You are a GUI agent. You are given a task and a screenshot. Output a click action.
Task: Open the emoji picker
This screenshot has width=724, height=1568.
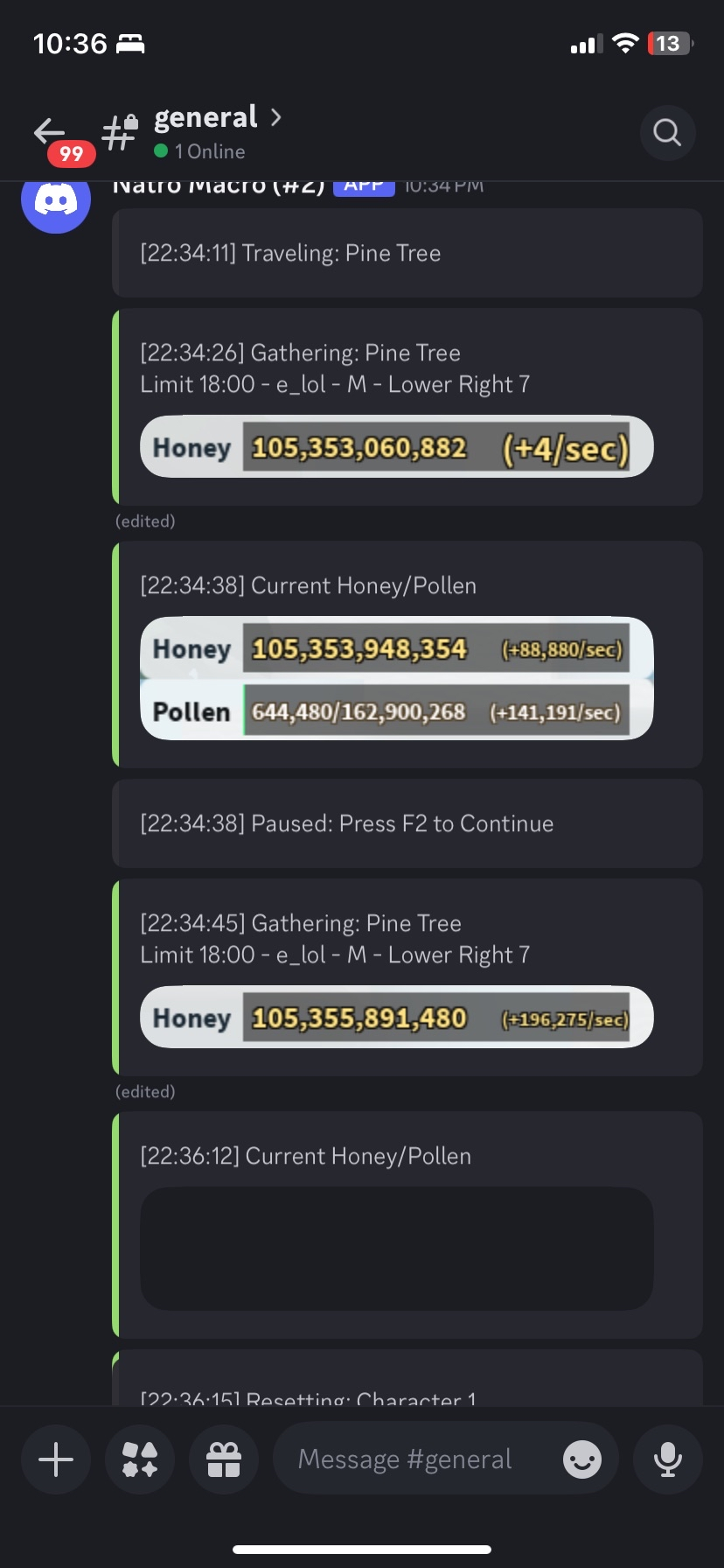[582, 1459]
